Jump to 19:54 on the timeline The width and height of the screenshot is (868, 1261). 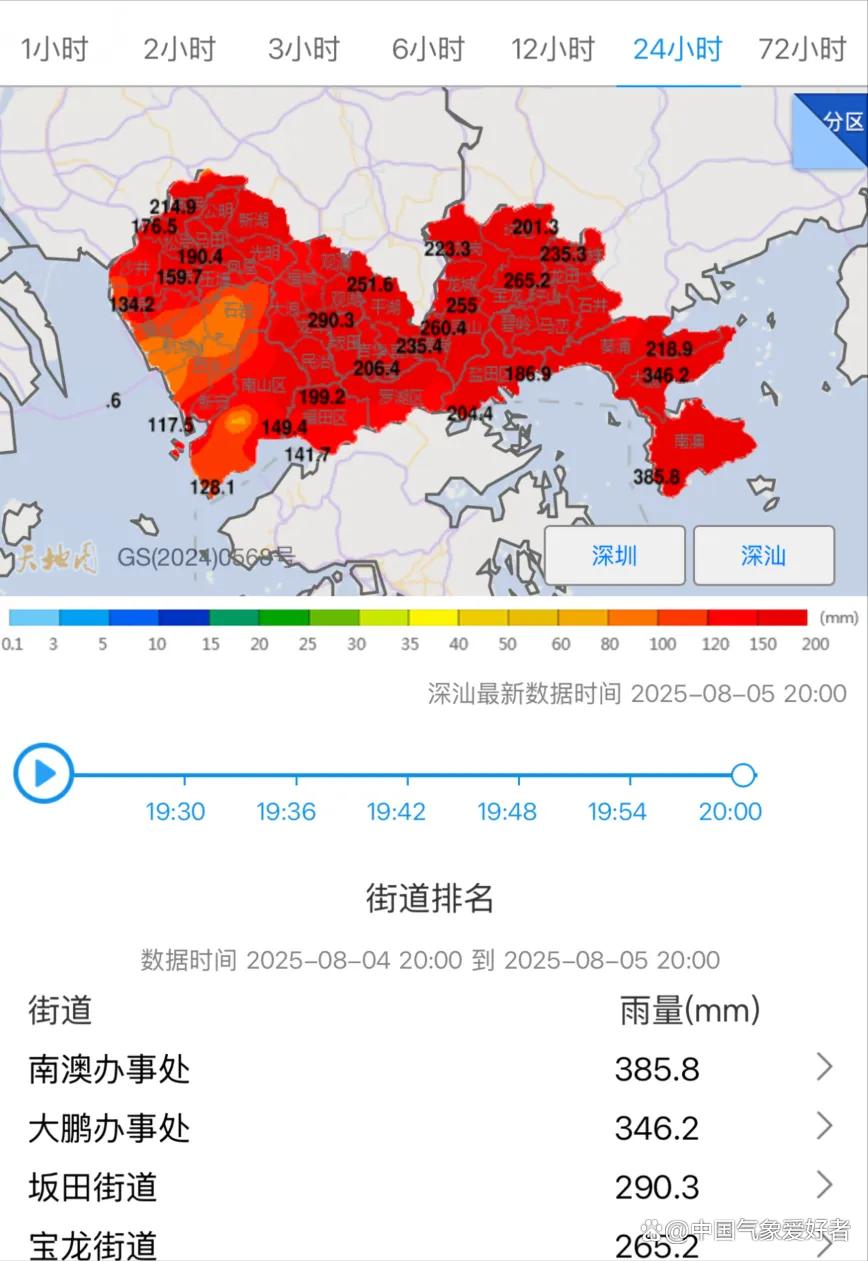click(617, 811)
